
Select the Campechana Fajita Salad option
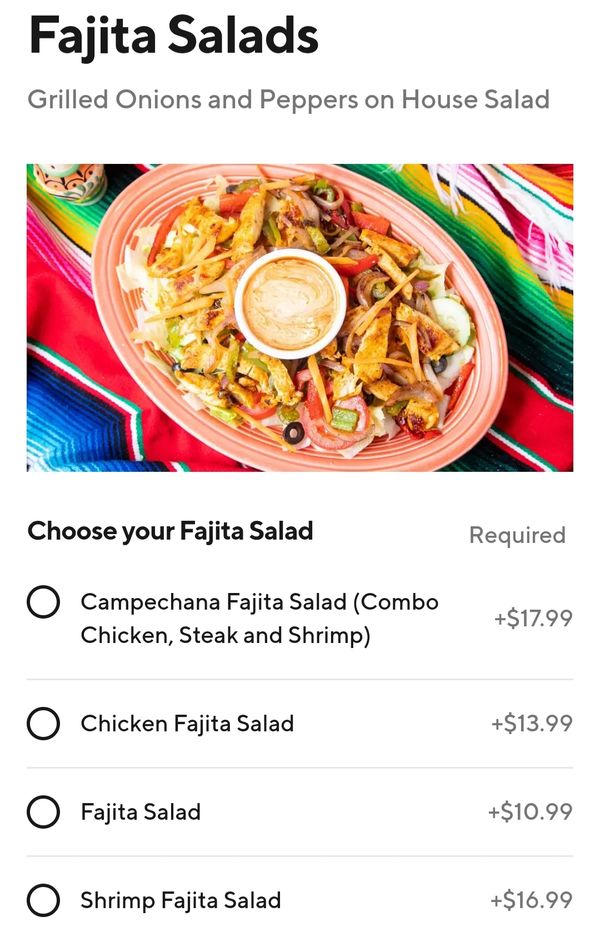point(43,602)
